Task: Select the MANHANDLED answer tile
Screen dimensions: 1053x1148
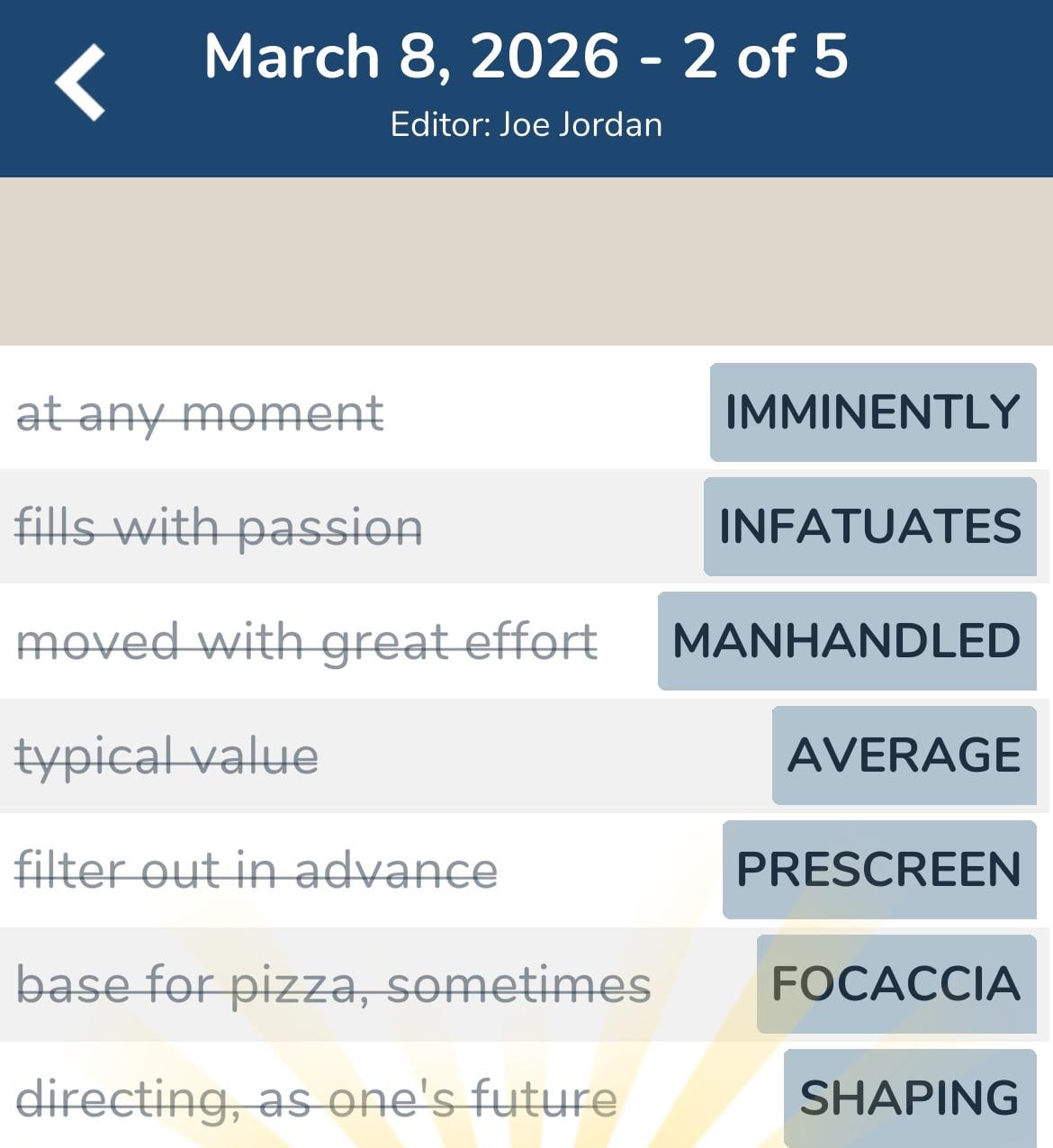Action: pos(846,642)
